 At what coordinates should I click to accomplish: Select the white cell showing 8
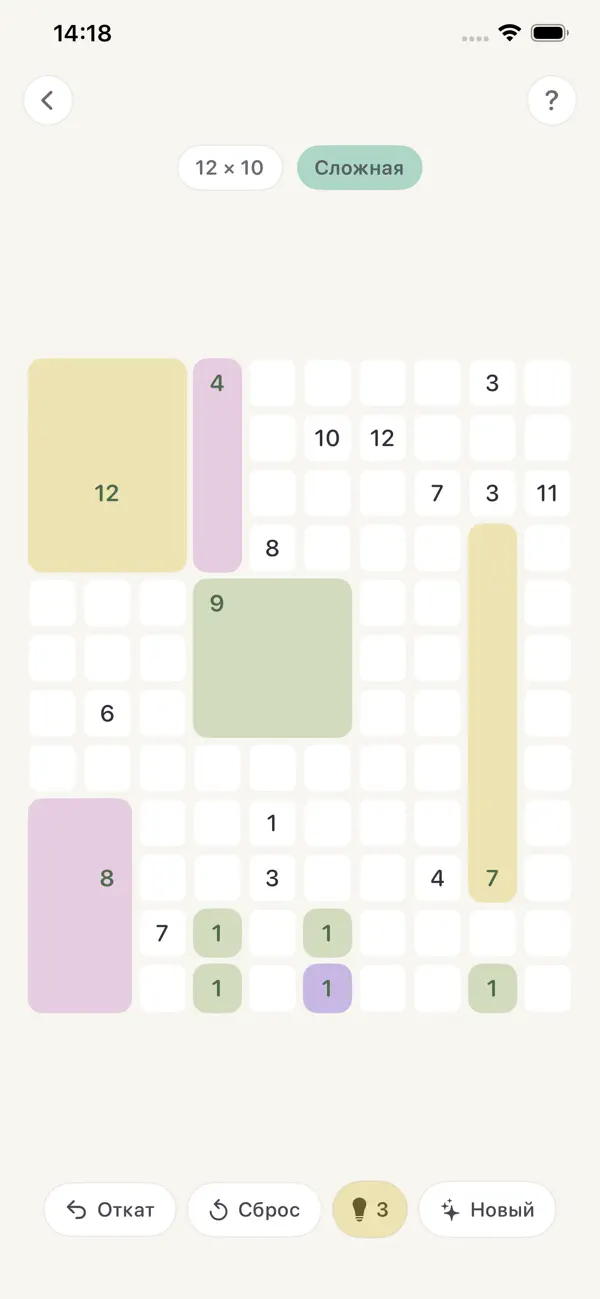click(x=272, y=548)
